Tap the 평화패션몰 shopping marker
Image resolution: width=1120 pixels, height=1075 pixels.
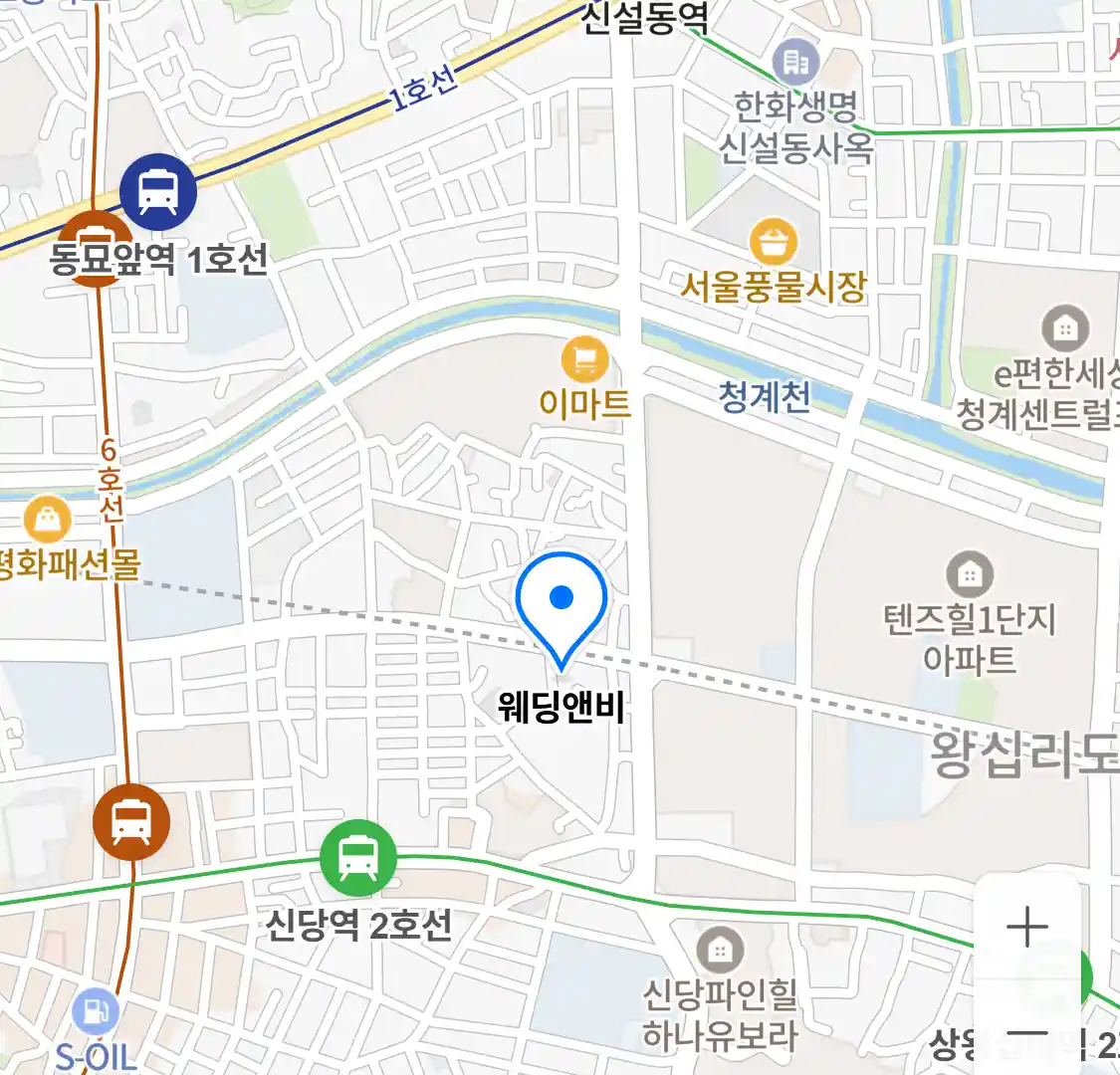47,520
